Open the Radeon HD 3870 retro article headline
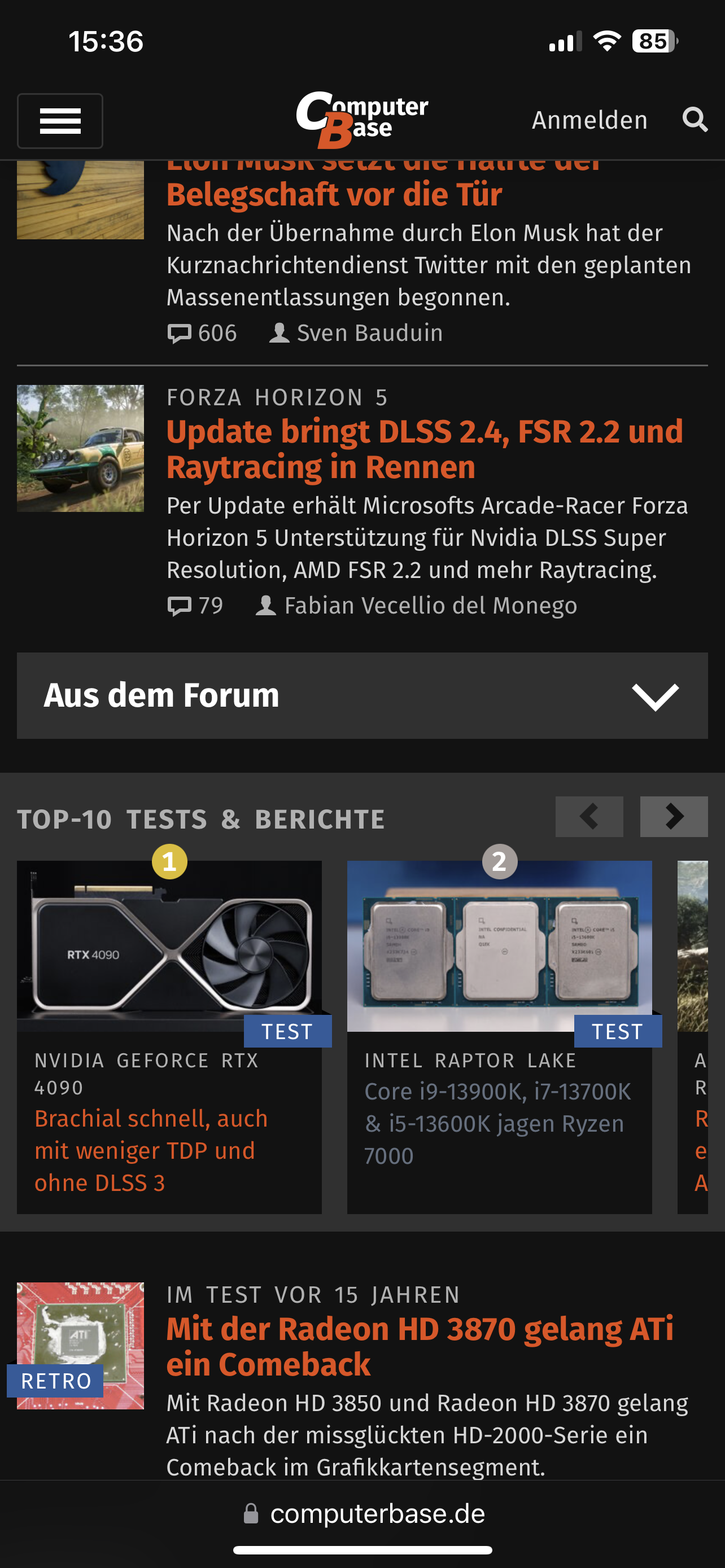The image size is (725, 1568). point(420,1346)
